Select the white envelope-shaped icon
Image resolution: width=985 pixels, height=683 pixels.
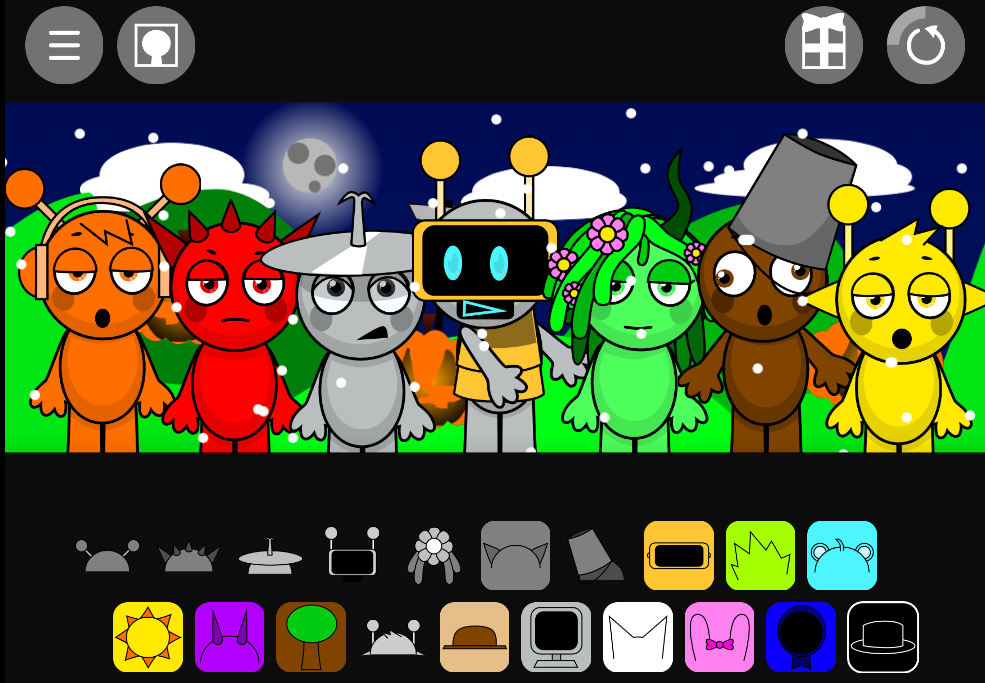pyautogui.click(x=638, y=637)
